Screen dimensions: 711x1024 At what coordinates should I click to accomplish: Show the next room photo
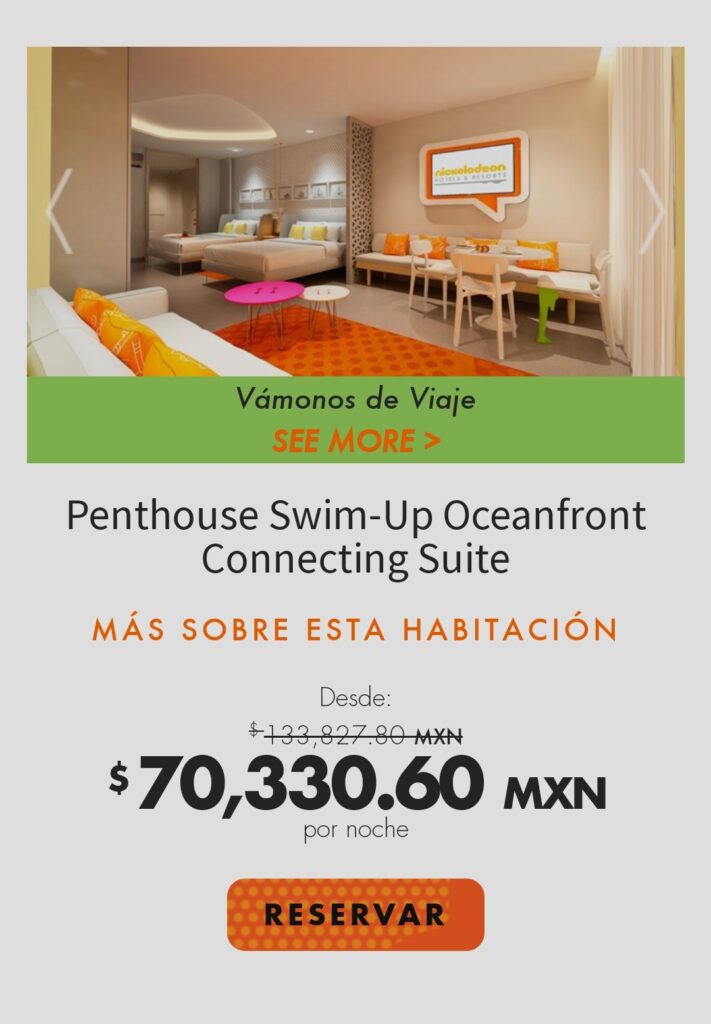click(652, 210)
